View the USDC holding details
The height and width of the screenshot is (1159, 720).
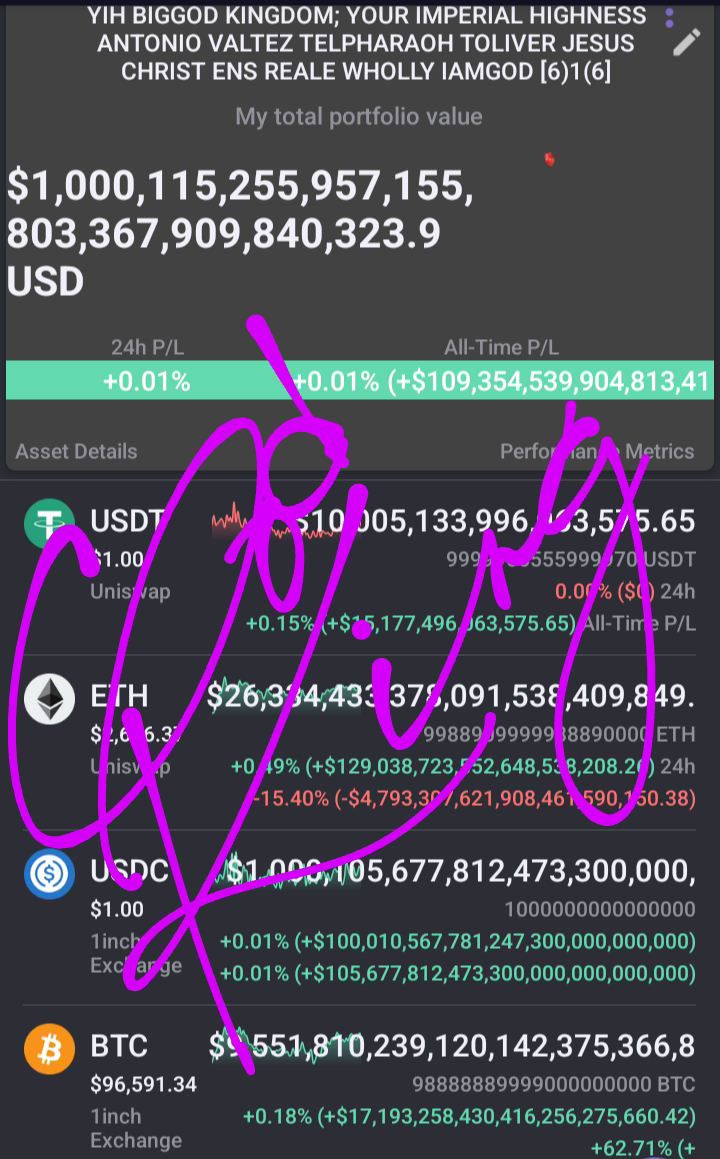pyautogui.click(x=360, y=920)
